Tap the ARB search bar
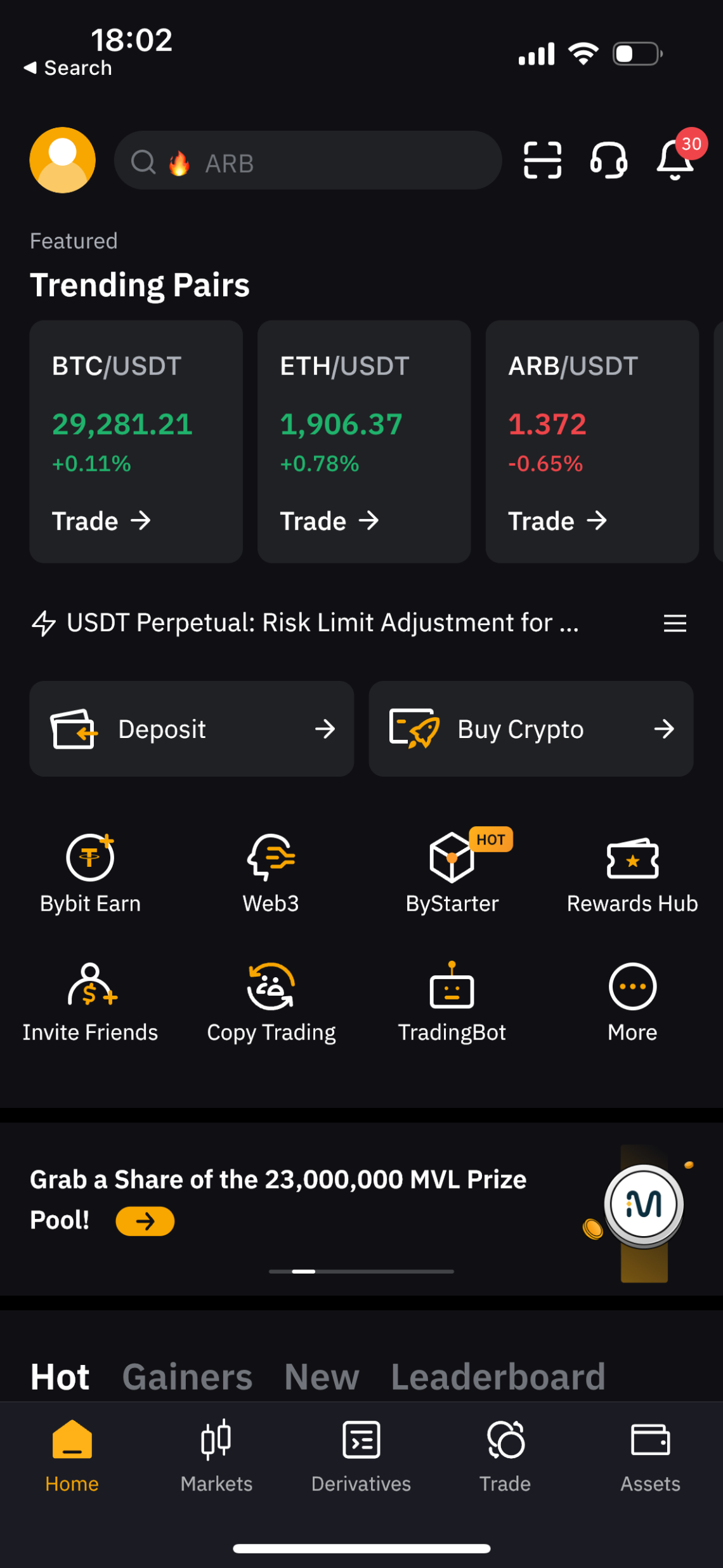This screenshot has width=723, height=1568. tap(307, 161)
